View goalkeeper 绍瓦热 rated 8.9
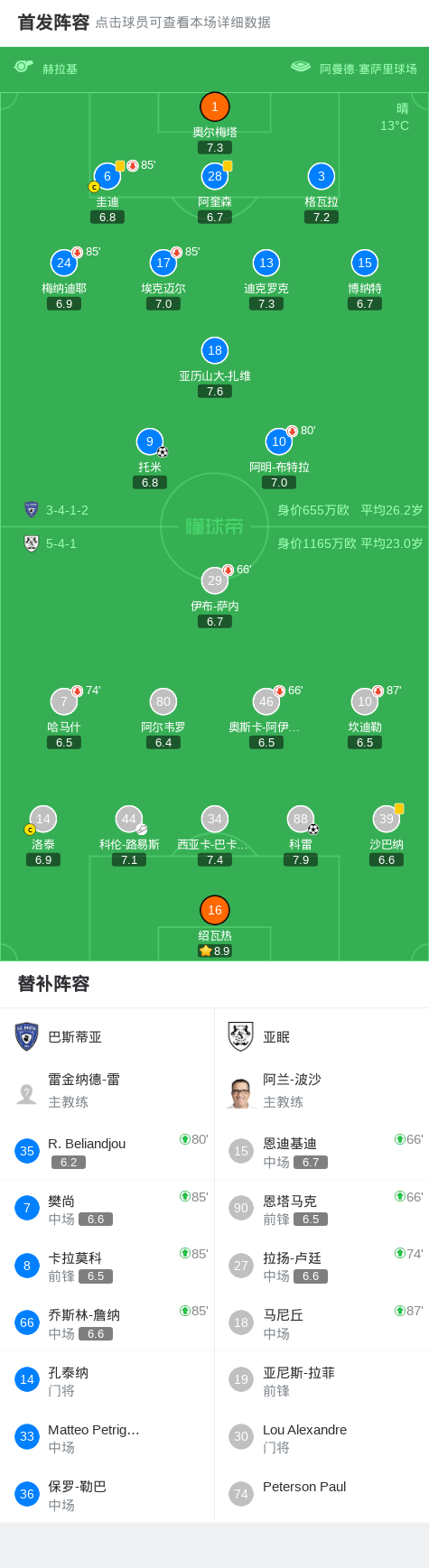The height and width of the screenshot is (1568, 429). coord(215,925)
